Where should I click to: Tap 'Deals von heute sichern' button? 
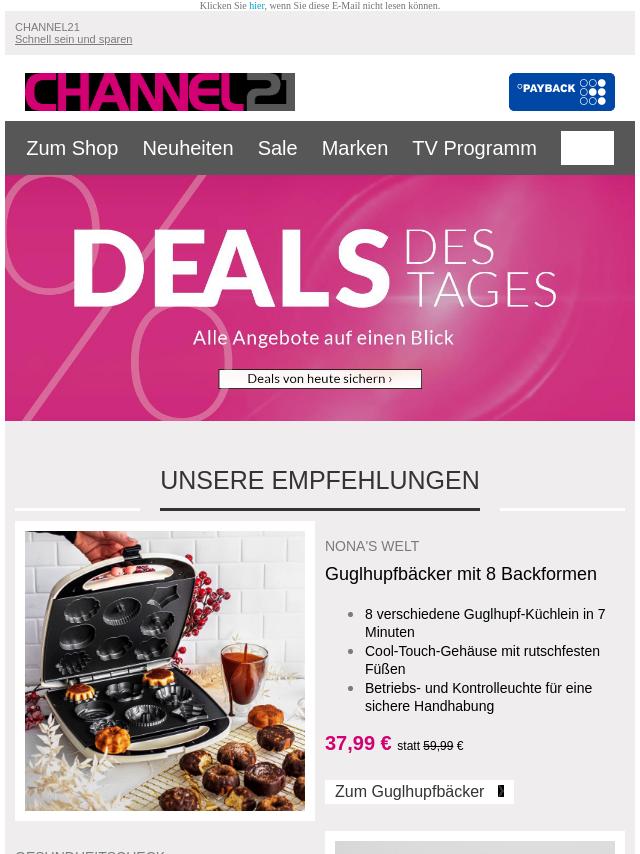coord(320,379)
